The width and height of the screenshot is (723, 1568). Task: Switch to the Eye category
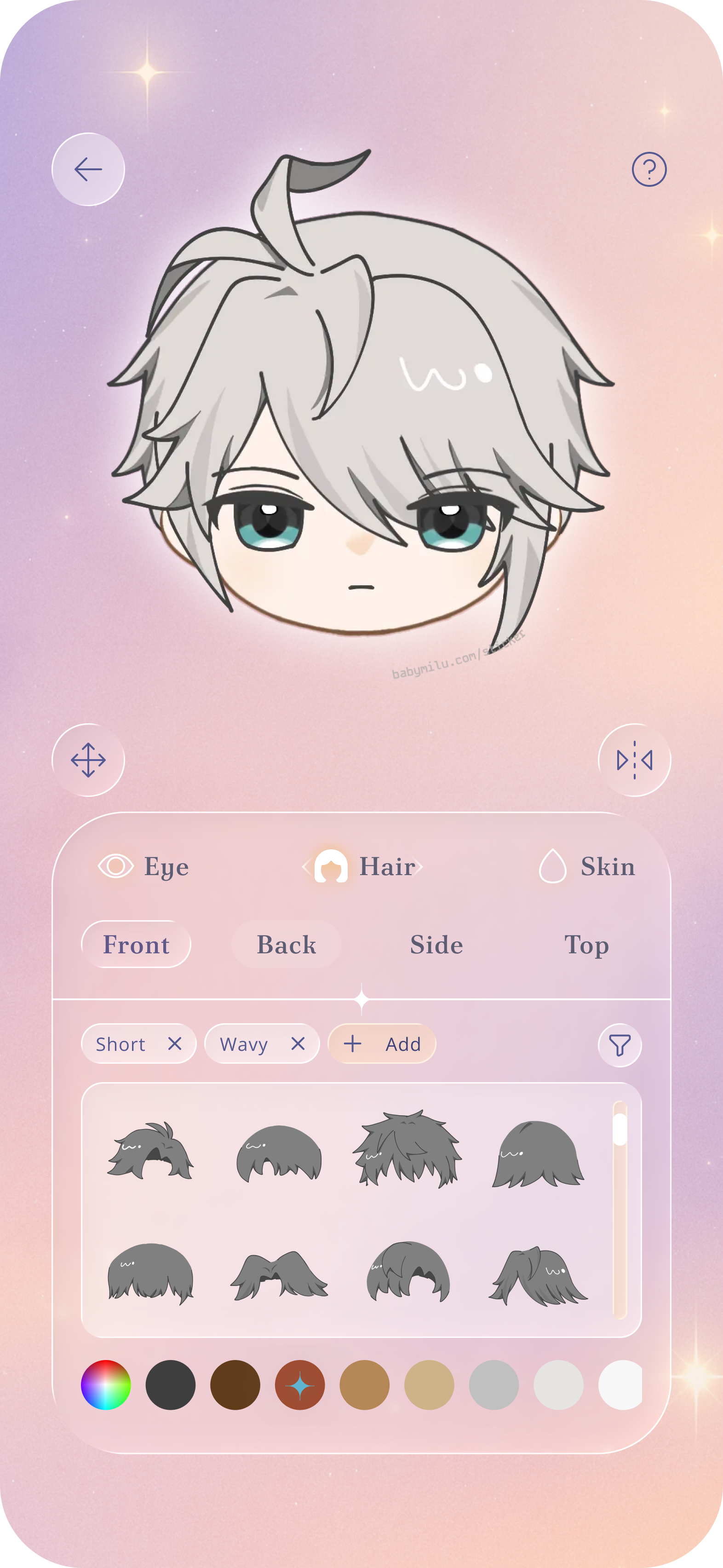[144, 866]
